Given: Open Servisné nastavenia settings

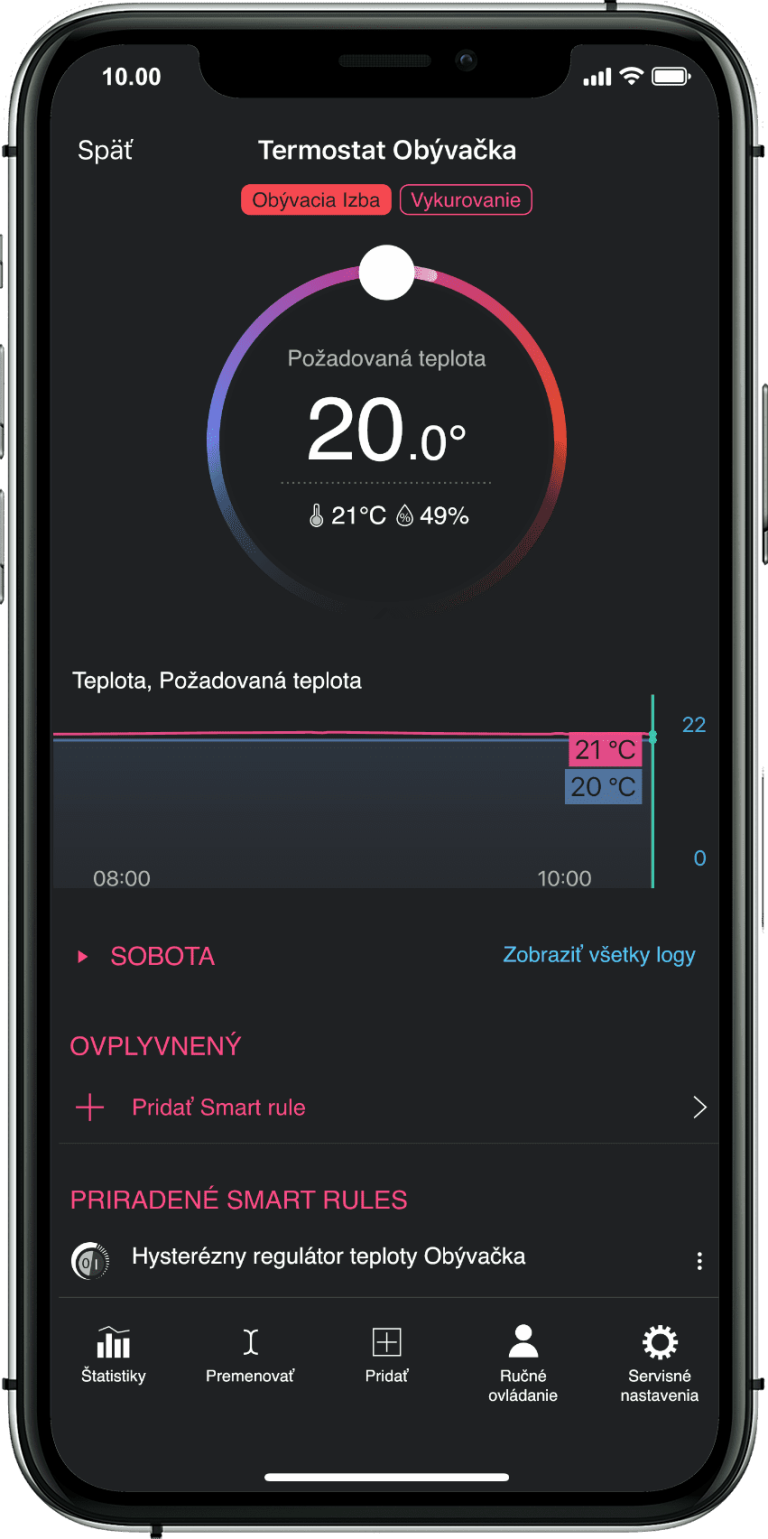Looking at the screenshot, I should click(659, 1363).
